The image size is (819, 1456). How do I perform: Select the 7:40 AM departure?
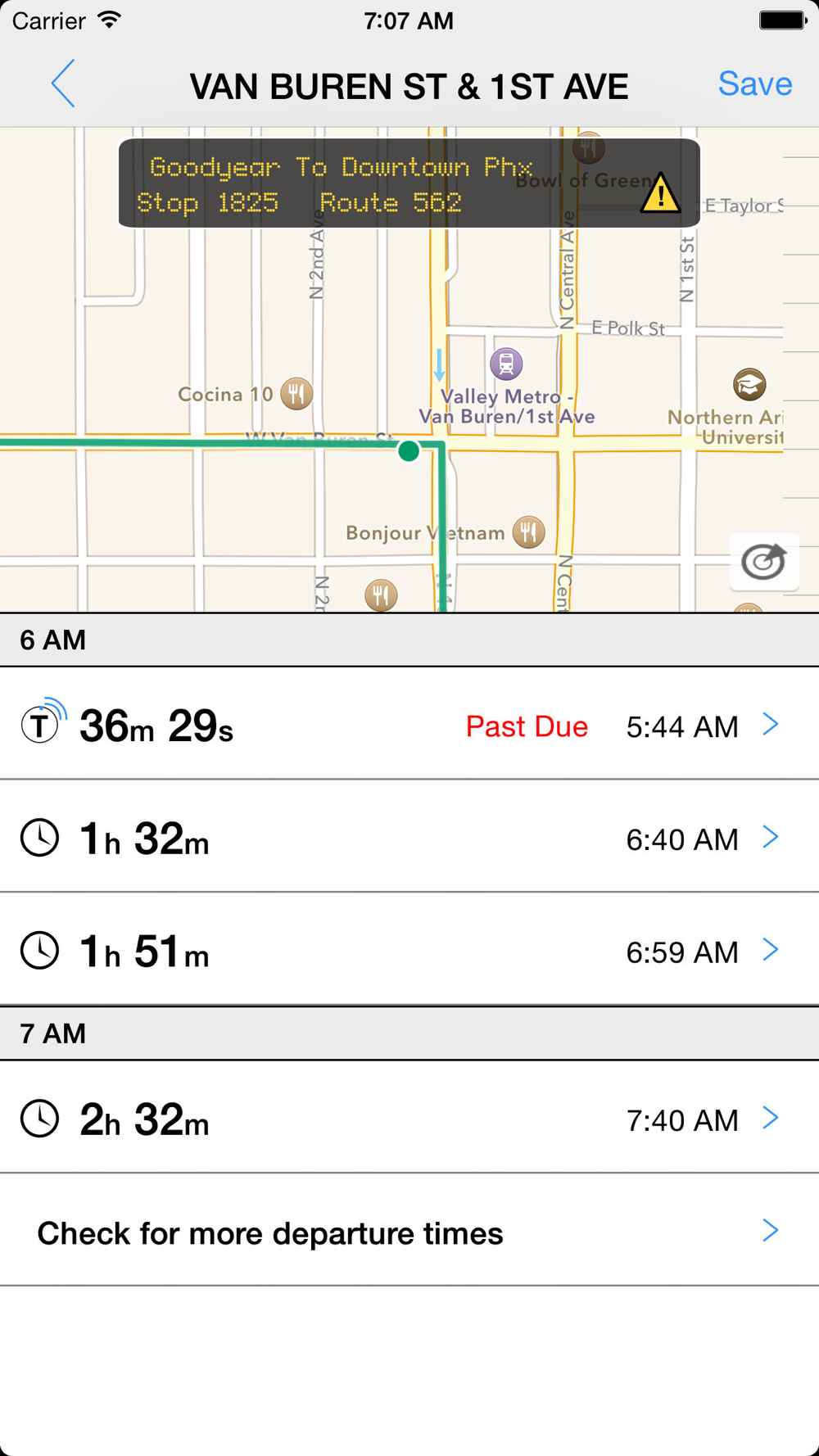click(409, 1118)
